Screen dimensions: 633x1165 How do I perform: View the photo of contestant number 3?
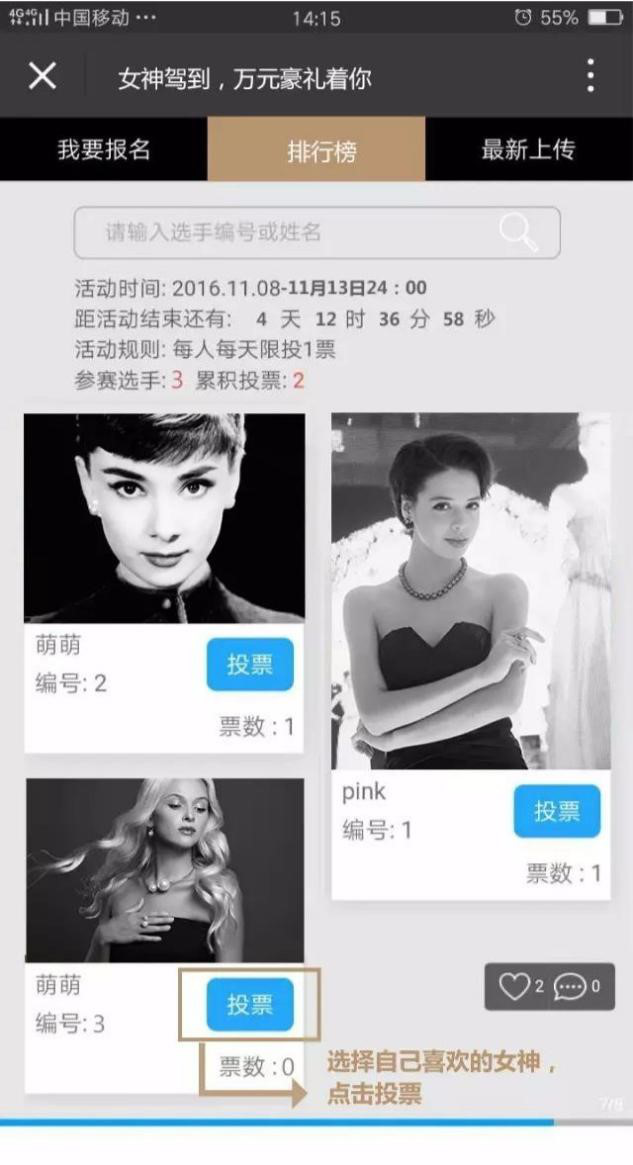164,870
